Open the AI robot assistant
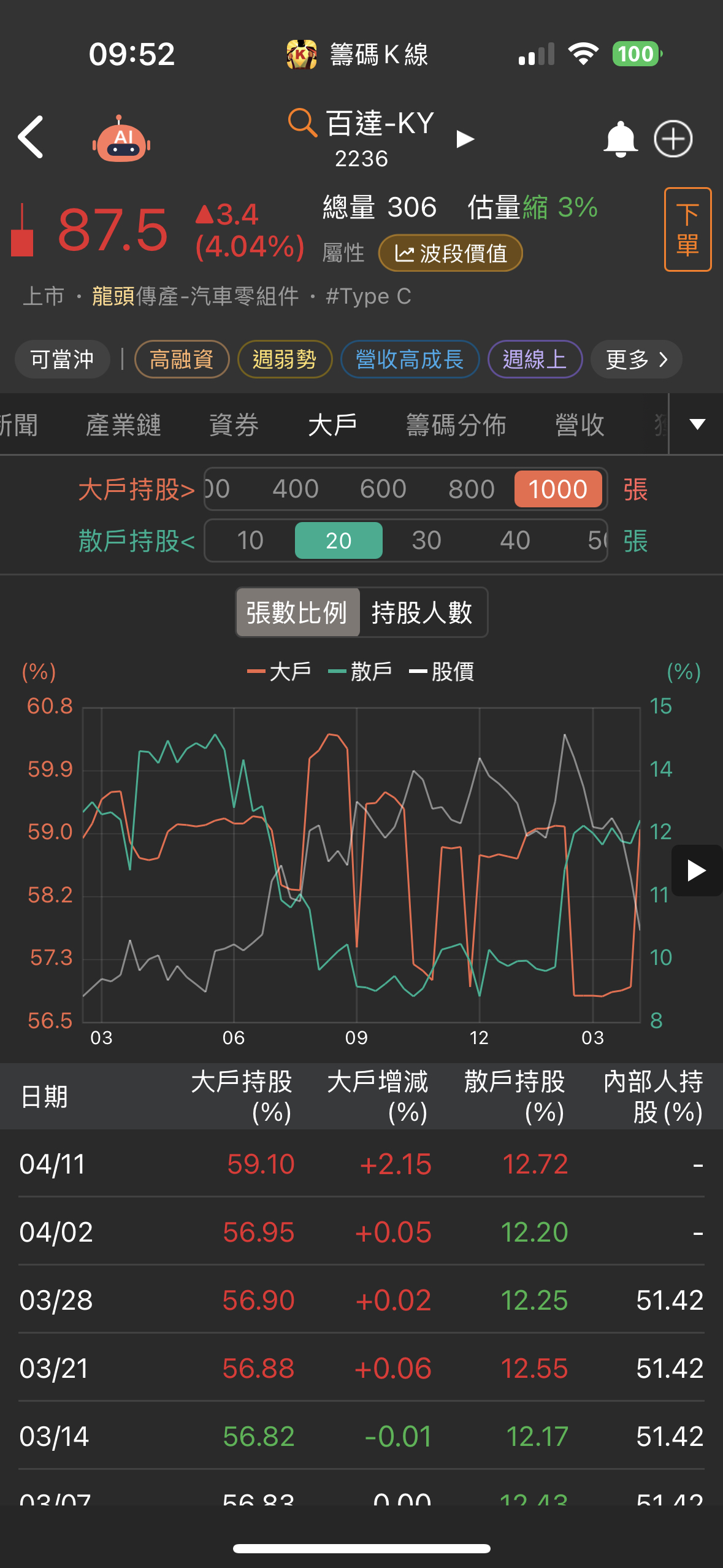The height and width of the screenshot is (1568, 723). [x=121, y=139]
